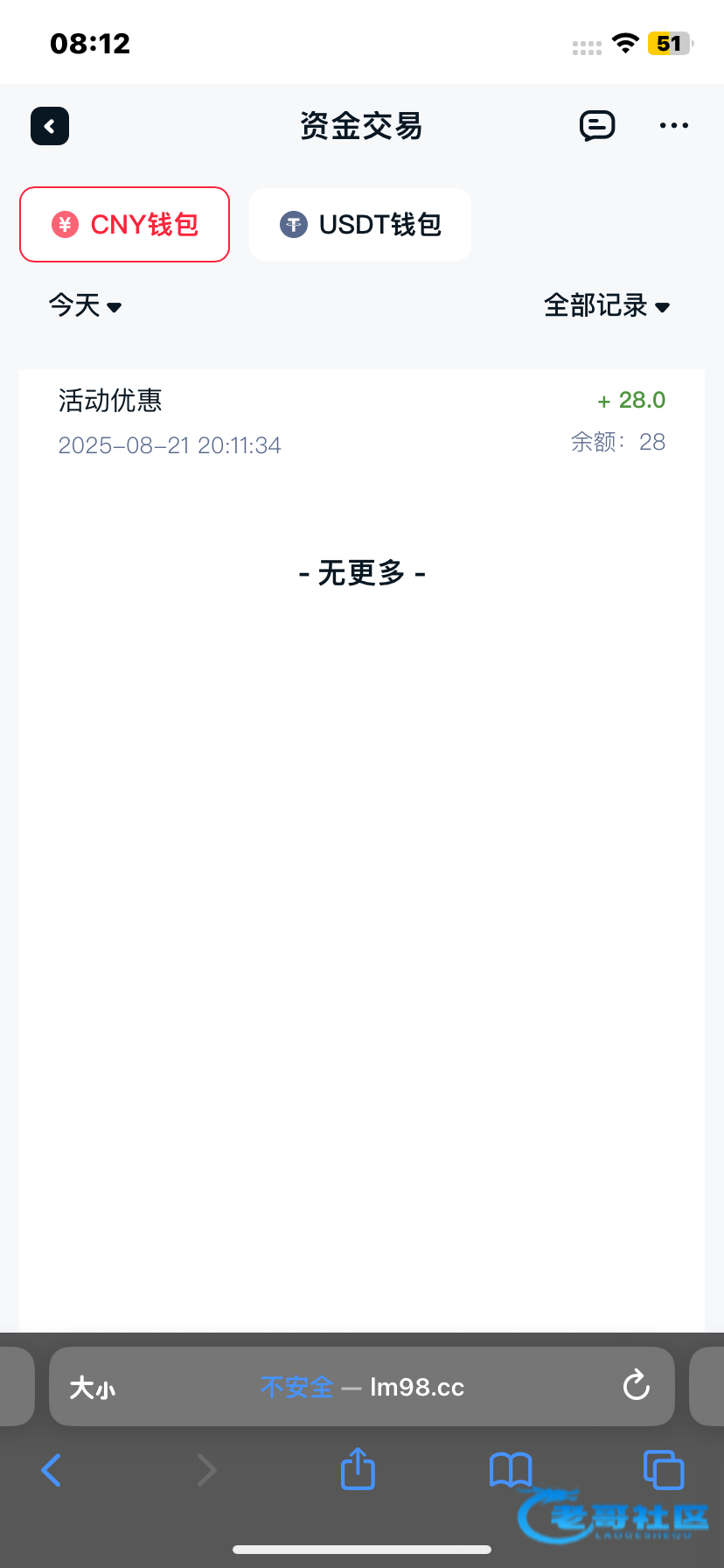Show open Safari tabs
This screenshot has height=1568, width=724.
pyautogui.click(x=663, y=1470)
